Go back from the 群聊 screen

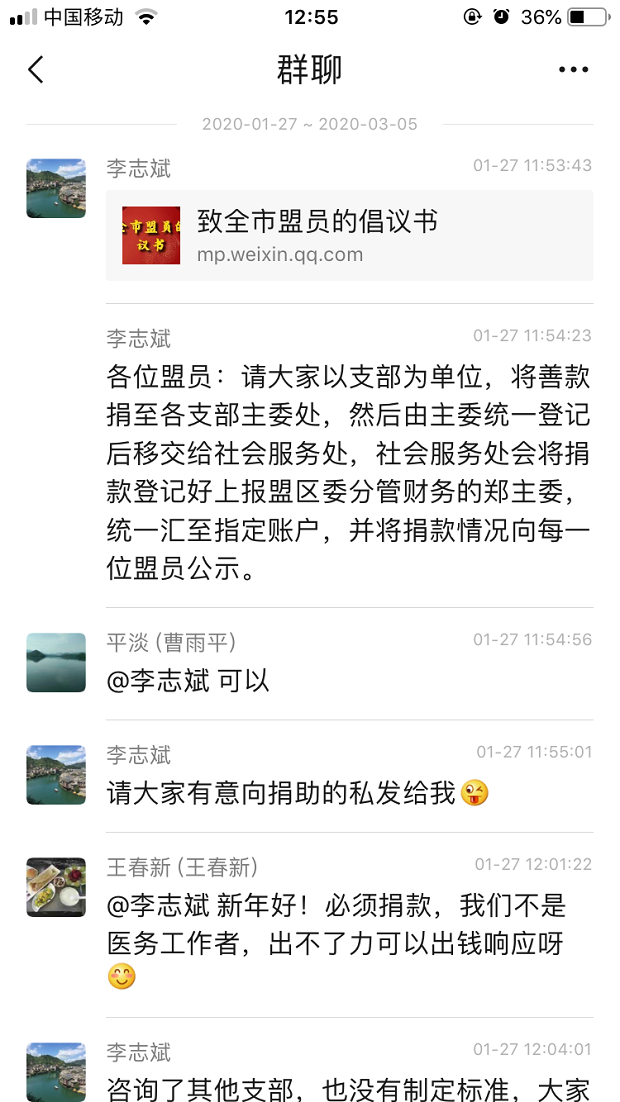[x=36, y=70]
